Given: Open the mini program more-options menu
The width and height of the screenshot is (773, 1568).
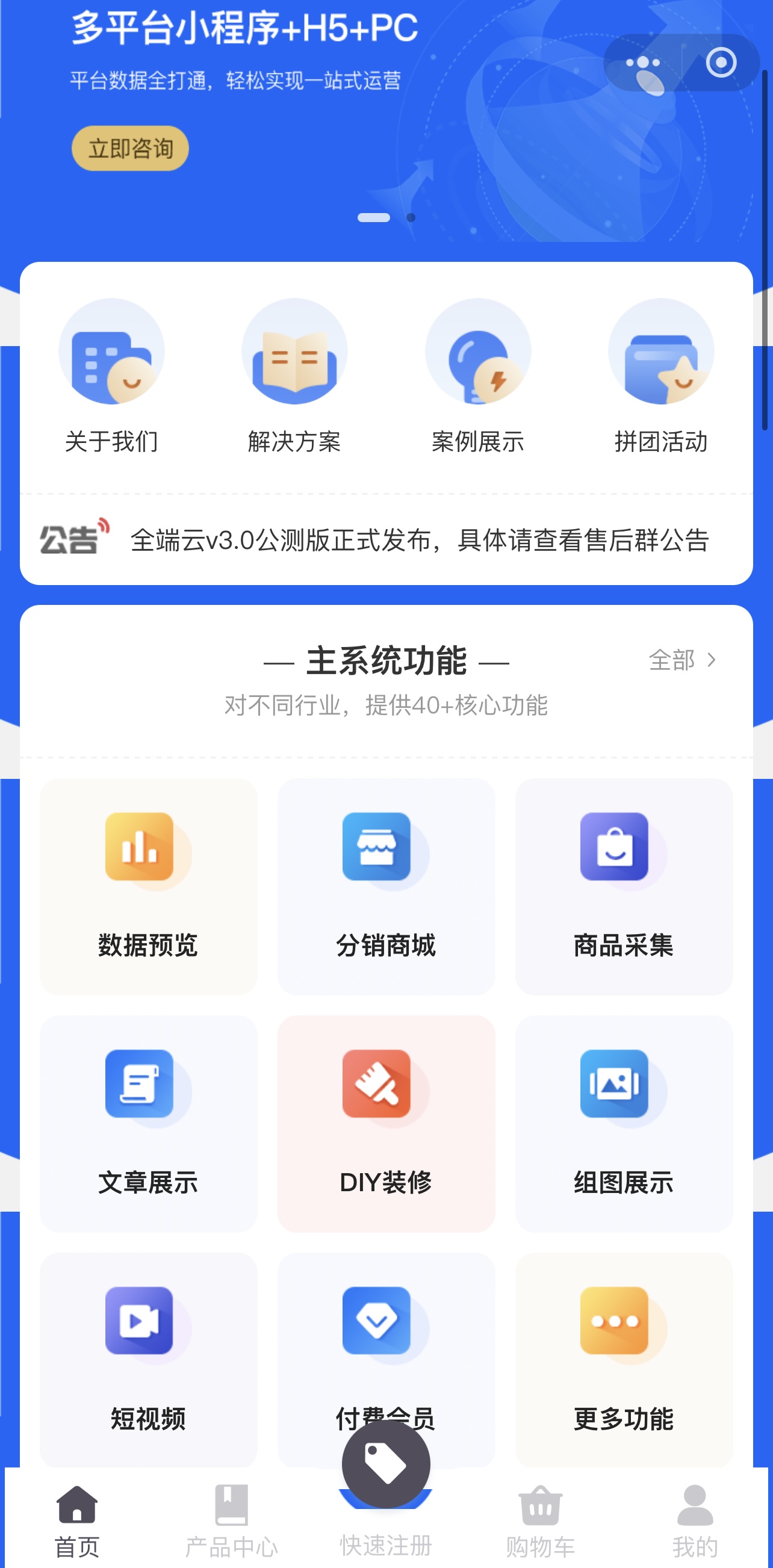Looking at the screenshot, I should click(644, 63).
